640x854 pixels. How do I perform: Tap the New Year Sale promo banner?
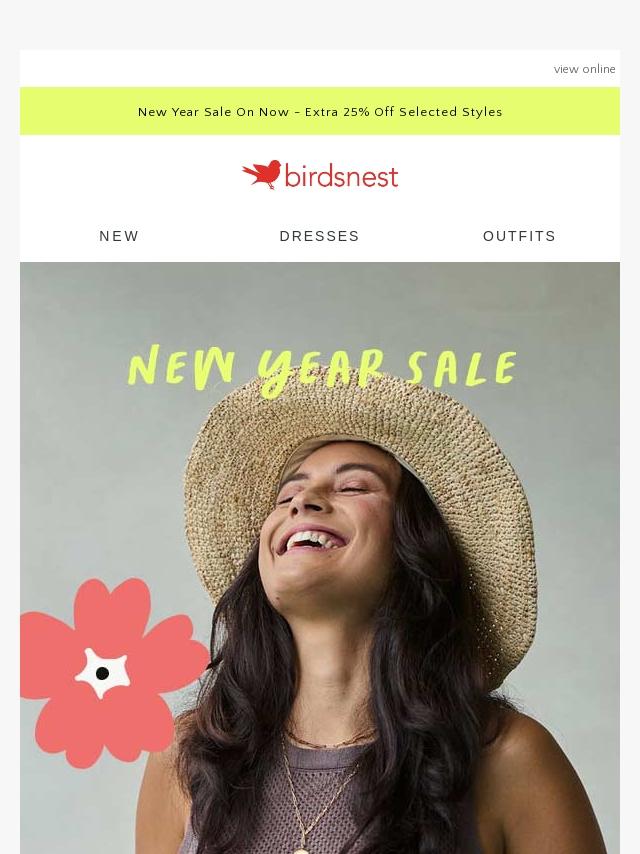click(320, 112)
